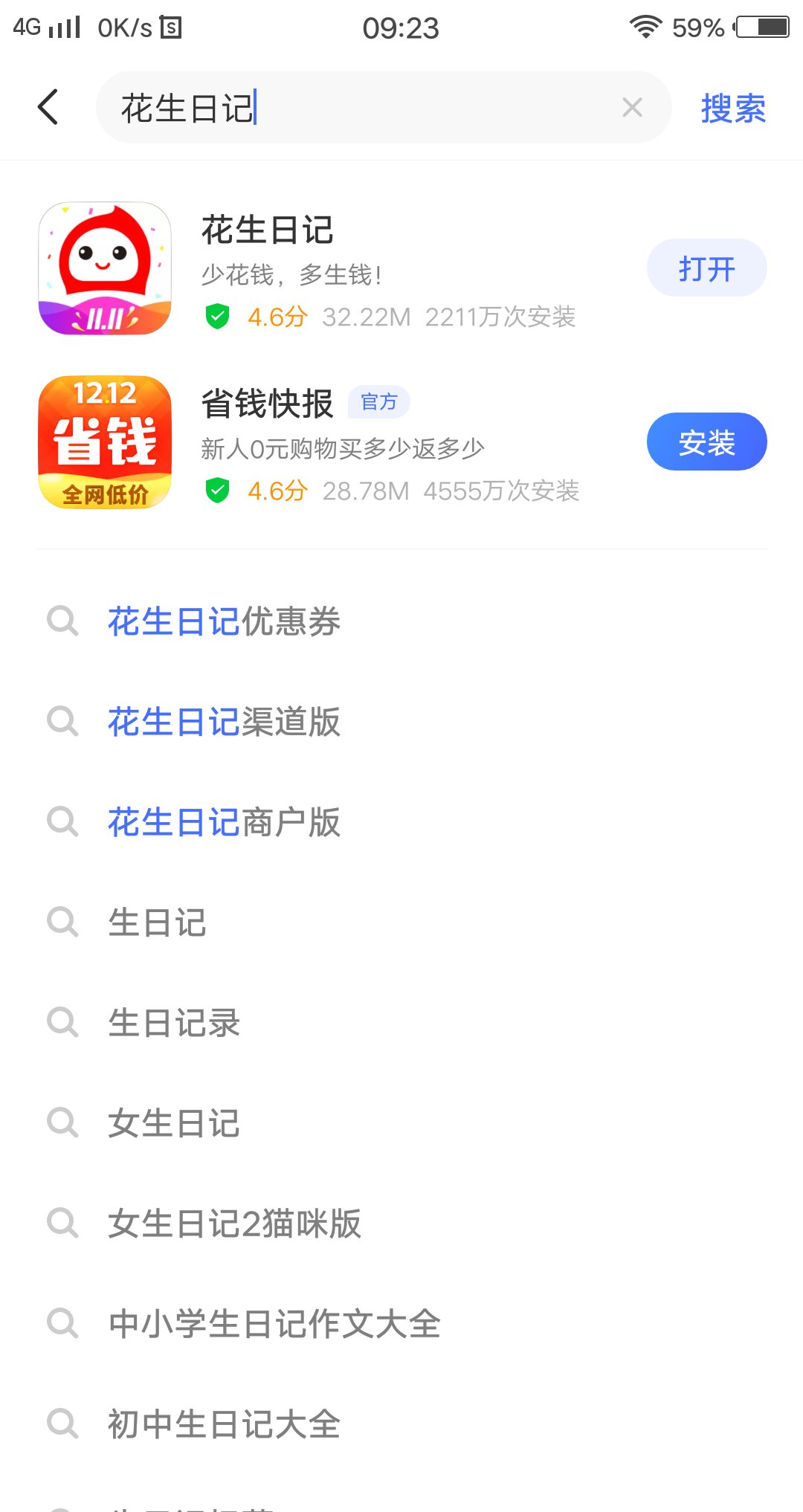
Task: Install 省钱快报 with the 安装 button
Action: 706,442
